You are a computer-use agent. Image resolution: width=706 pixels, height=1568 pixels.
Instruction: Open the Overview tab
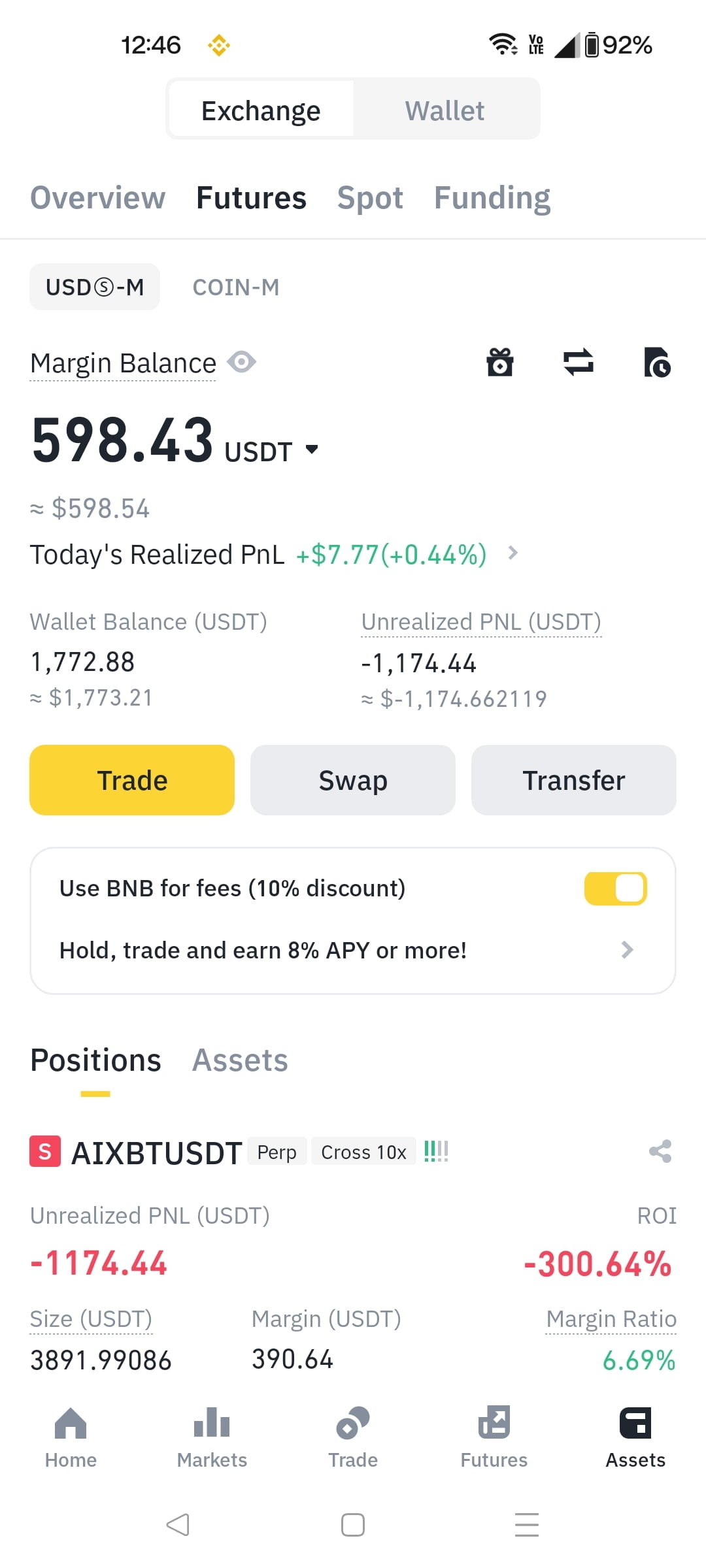98,198
